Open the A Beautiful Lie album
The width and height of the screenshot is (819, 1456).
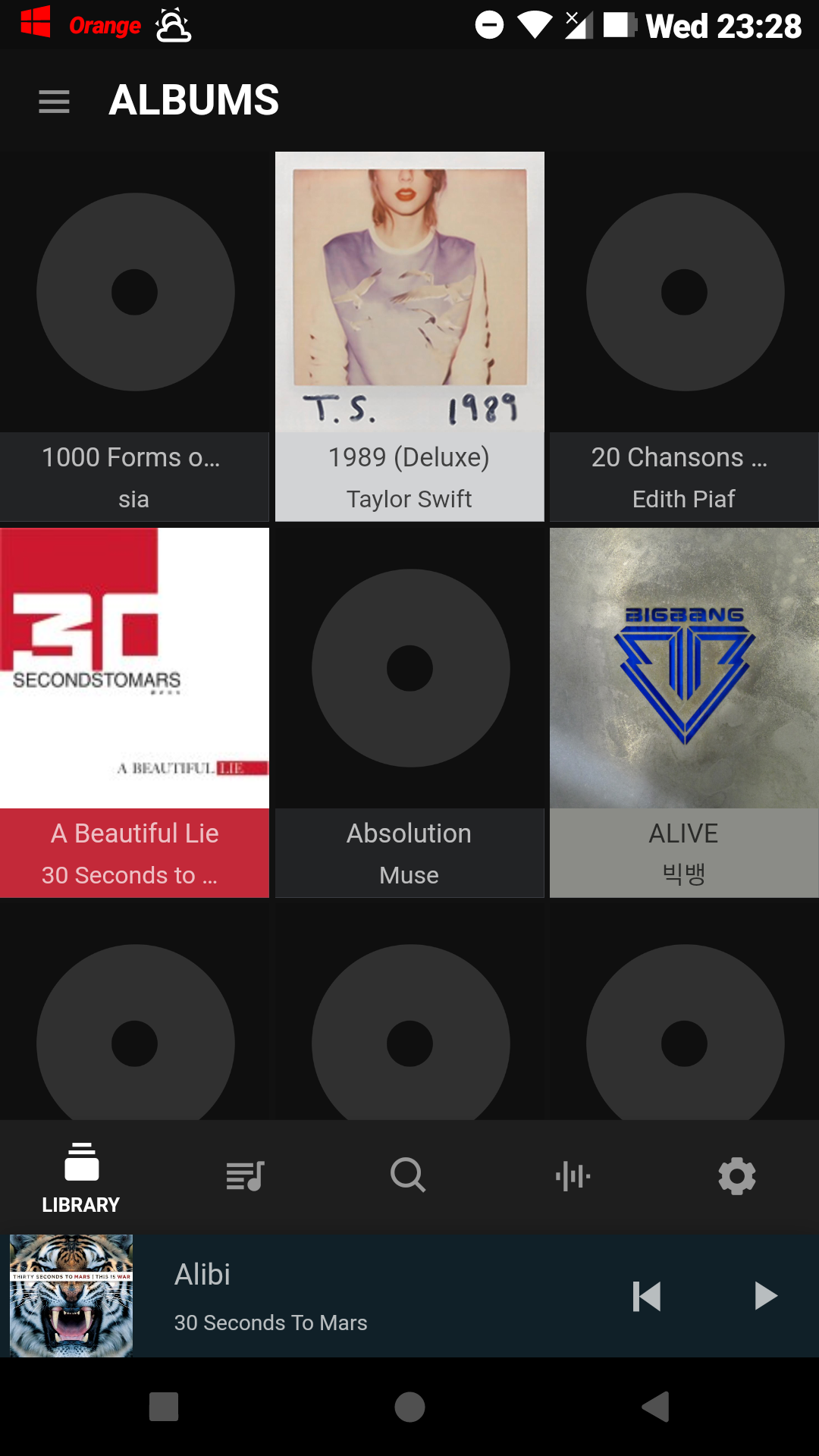click(x=134, y=712)
